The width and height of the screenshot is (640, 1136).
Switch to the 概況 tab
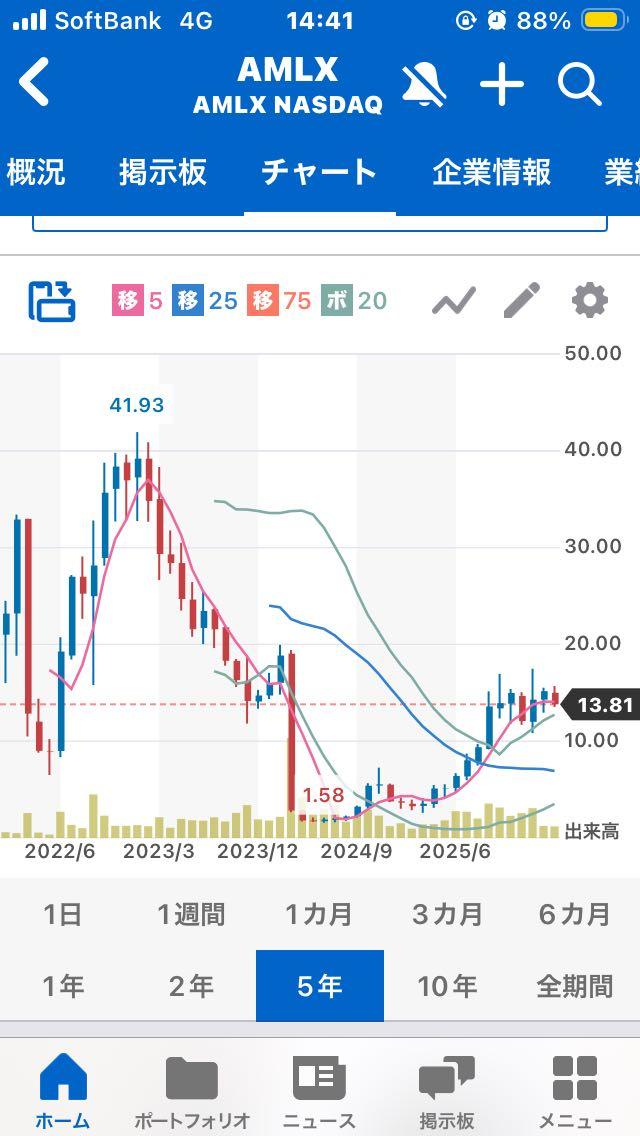pos(36,172)
